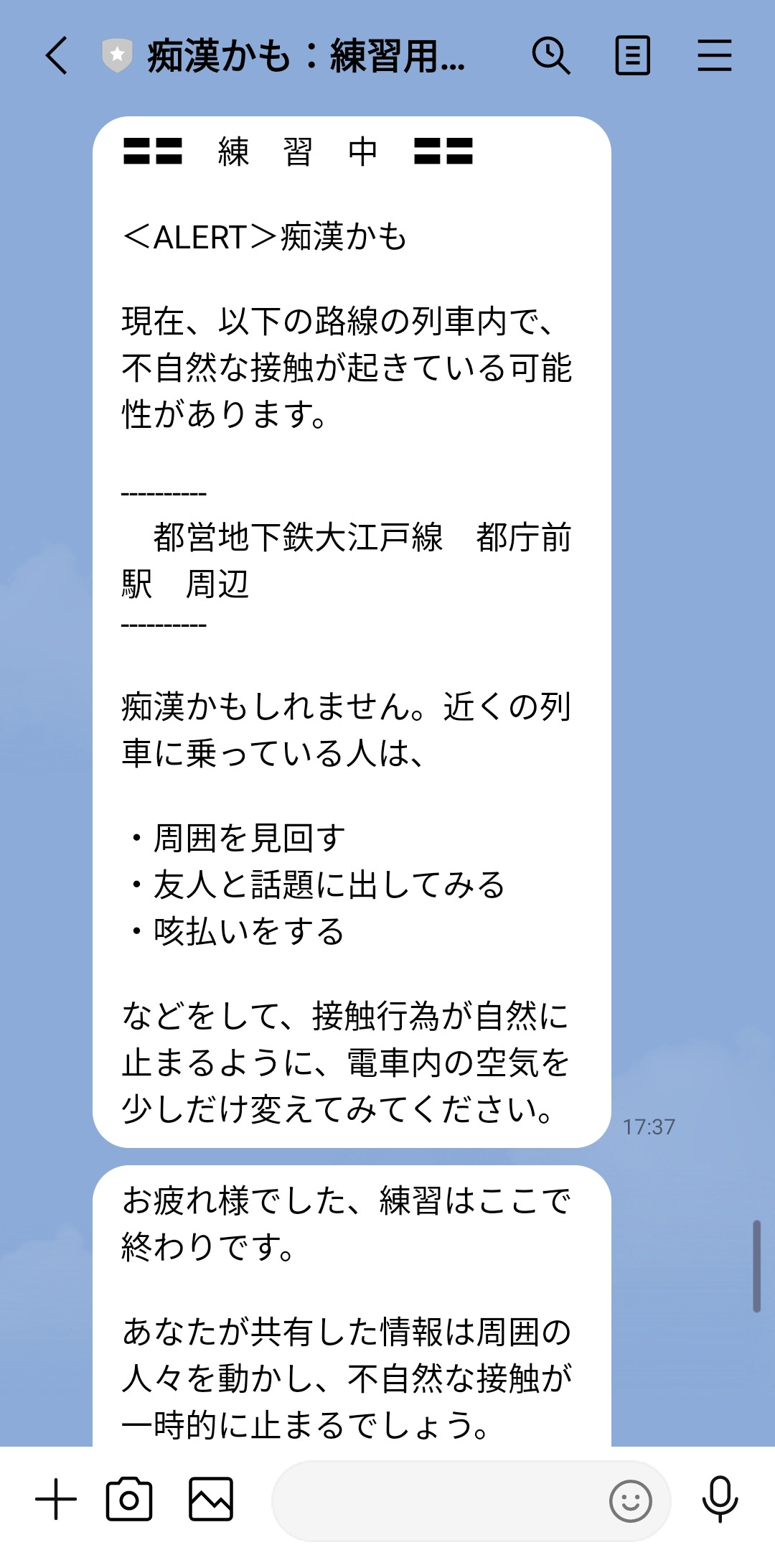The height and width of the screenshot is (1568, 775).
Task: Focus the message input field
Action: click(x=438, y=1501)
